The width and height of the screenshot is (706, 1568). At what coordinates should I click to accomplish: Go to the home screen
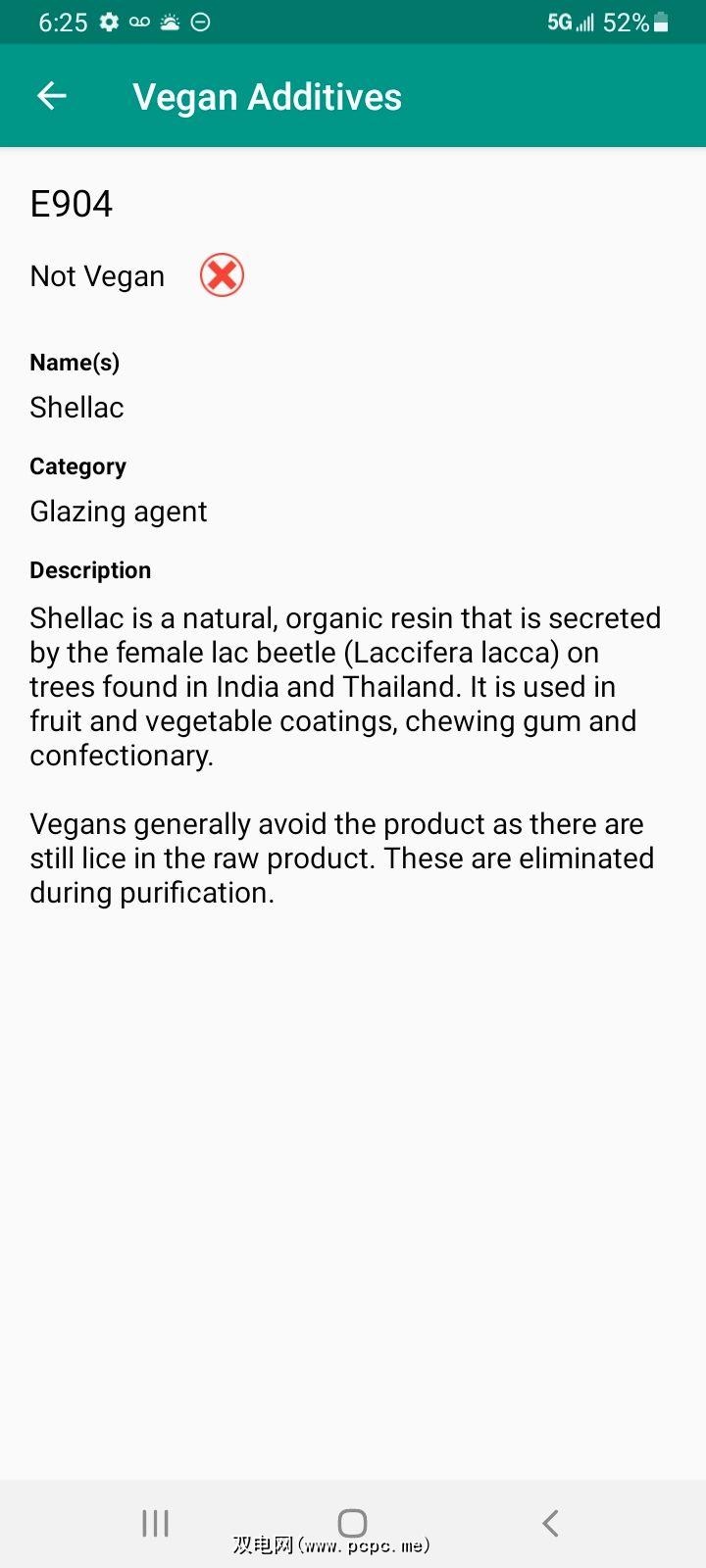pos(352,1523)
